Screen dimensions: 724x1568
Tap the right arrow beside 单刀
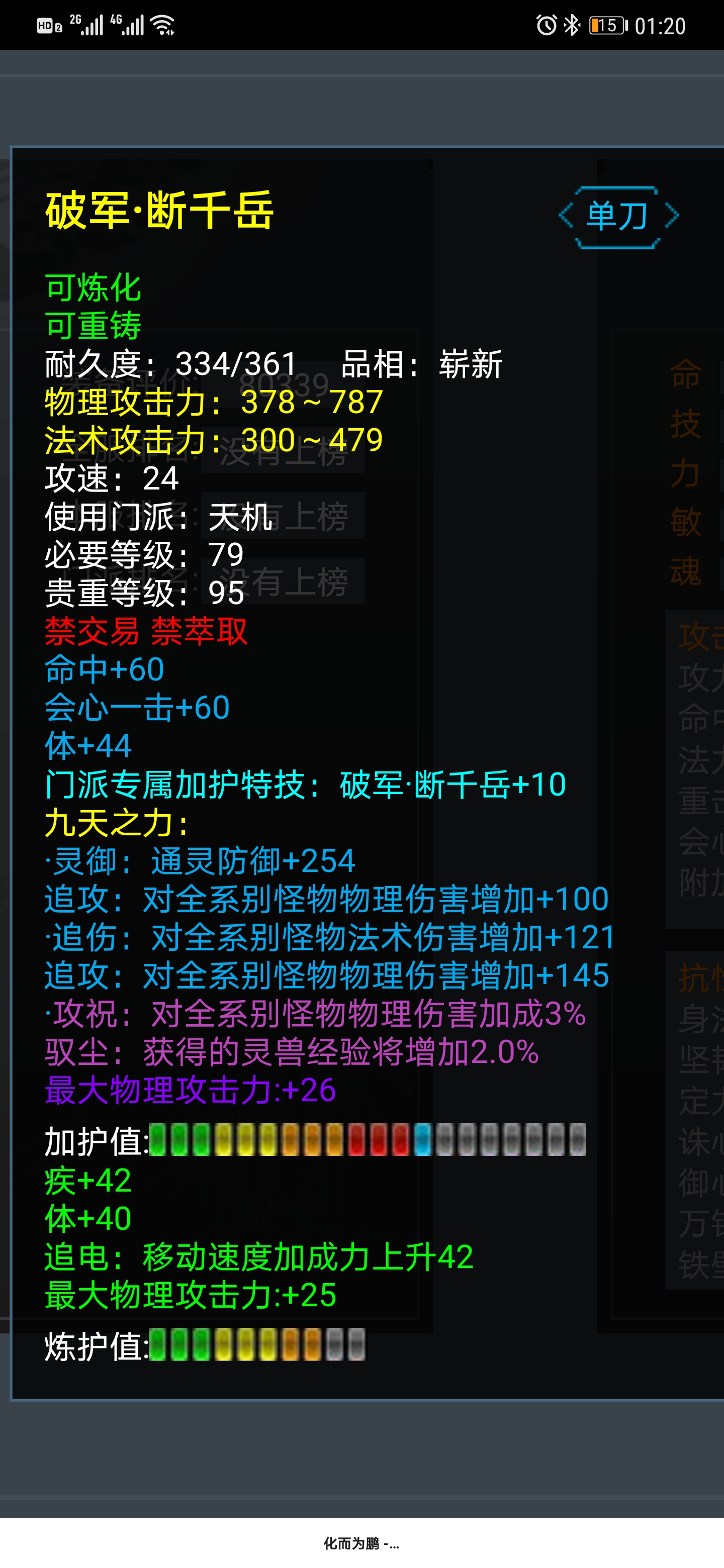pos(671,216)
